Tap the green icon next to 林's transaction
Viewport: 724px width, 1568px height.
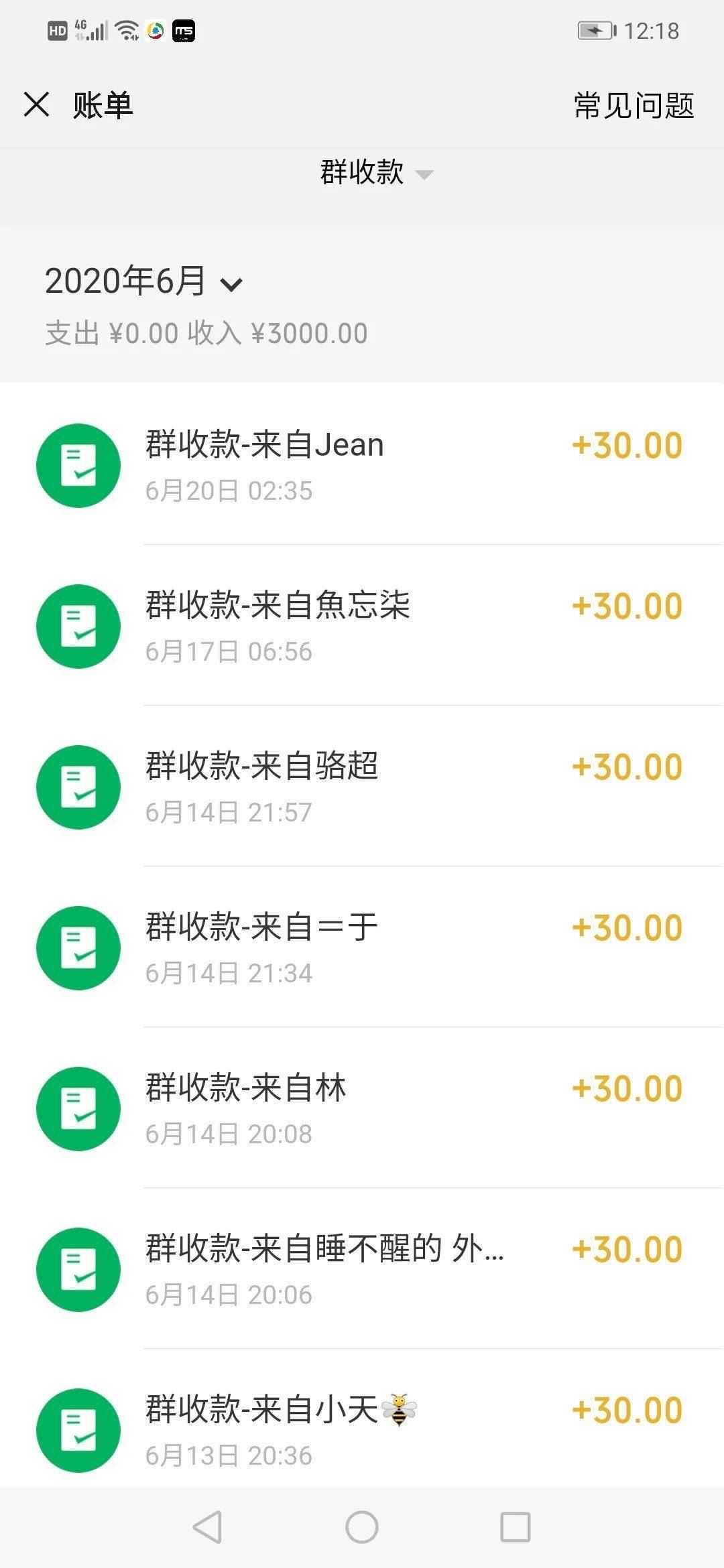[78, 1108]
